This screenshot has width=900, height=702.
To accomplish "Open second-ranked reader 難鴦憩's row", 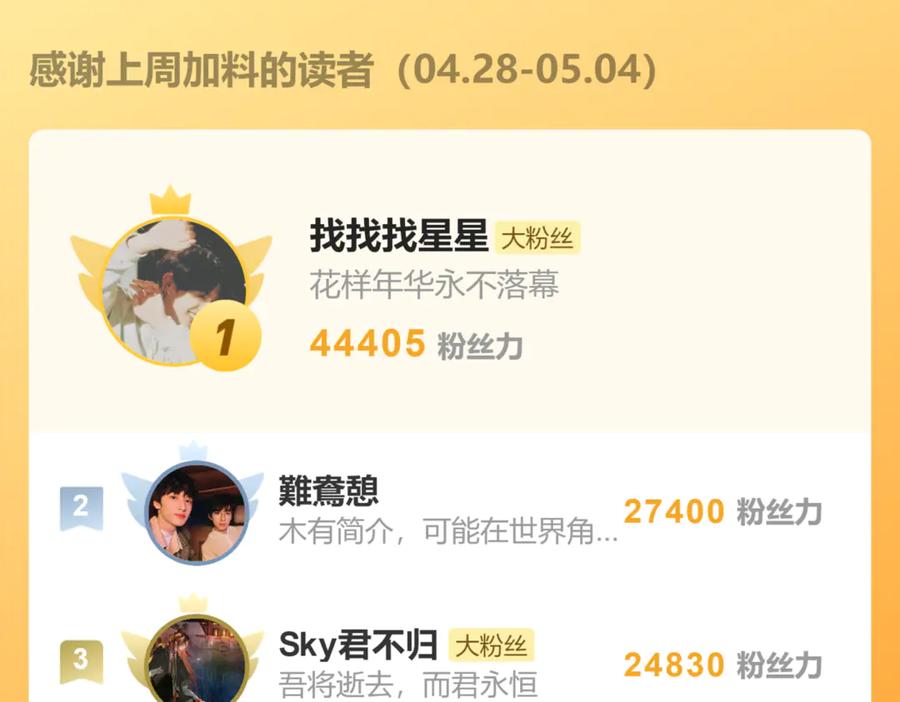I will tap(450, 510).
